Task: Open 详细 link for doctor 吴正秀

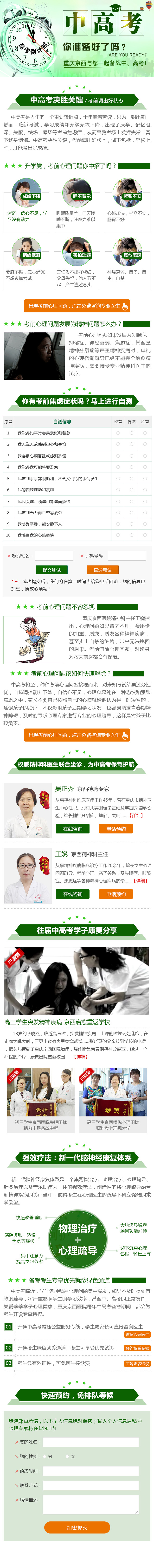Action: pos(136,815)
